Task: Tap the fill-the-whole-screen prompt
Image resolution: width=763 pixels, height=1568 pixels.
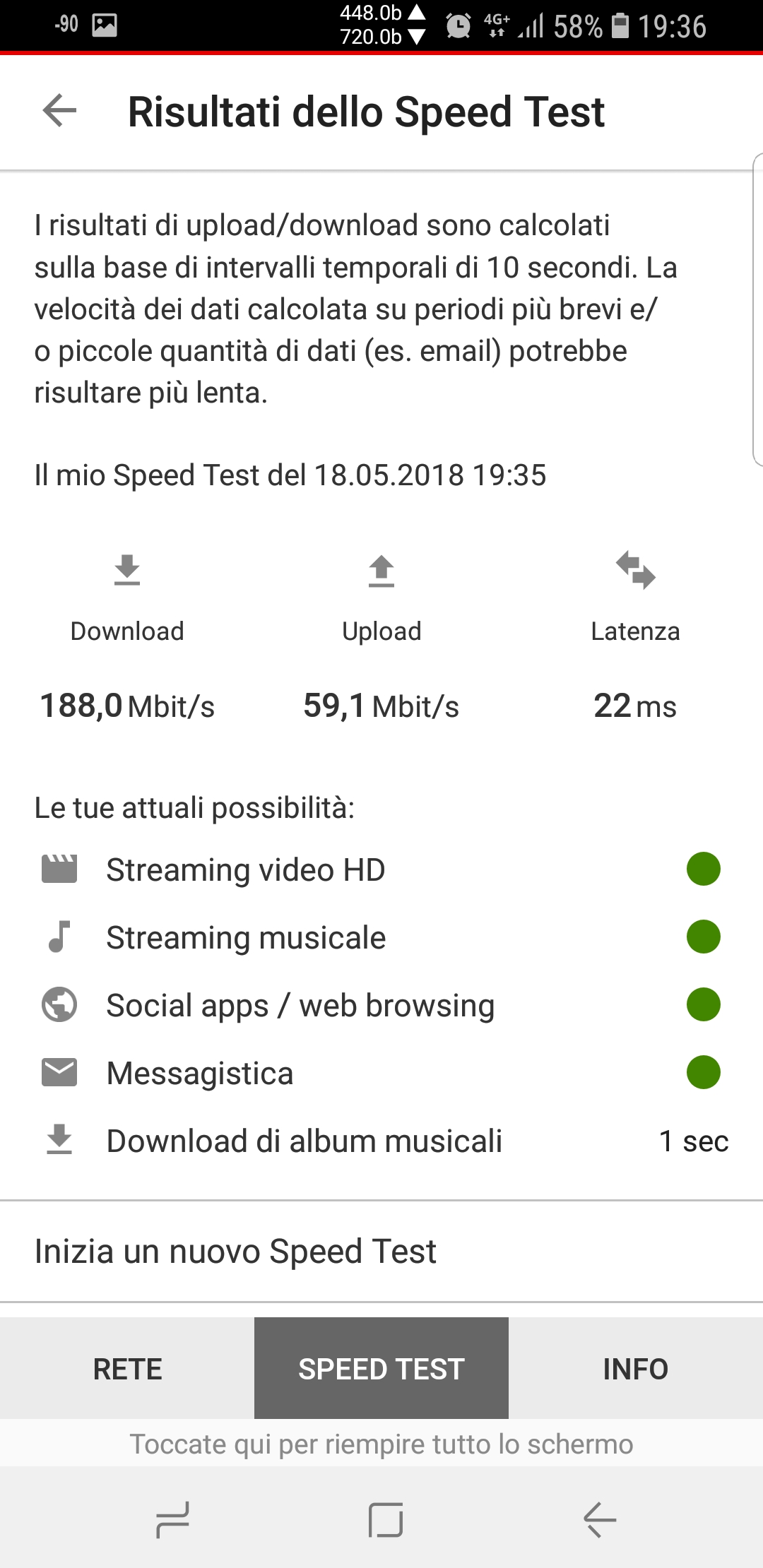Action: point(381,1444)
